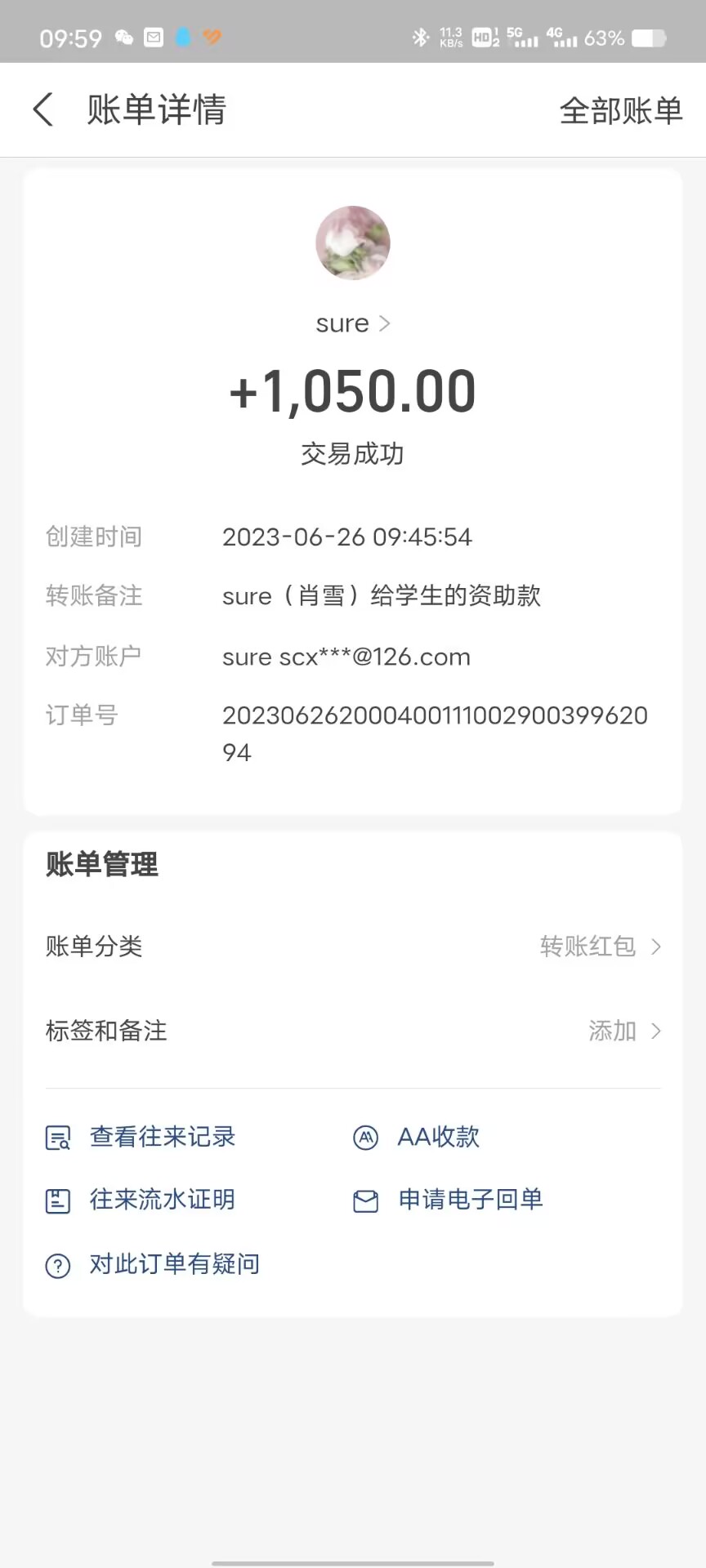The width and height of the screenshot is (706, 1568).
Task: Select the order number text
Action: [435, 733]
